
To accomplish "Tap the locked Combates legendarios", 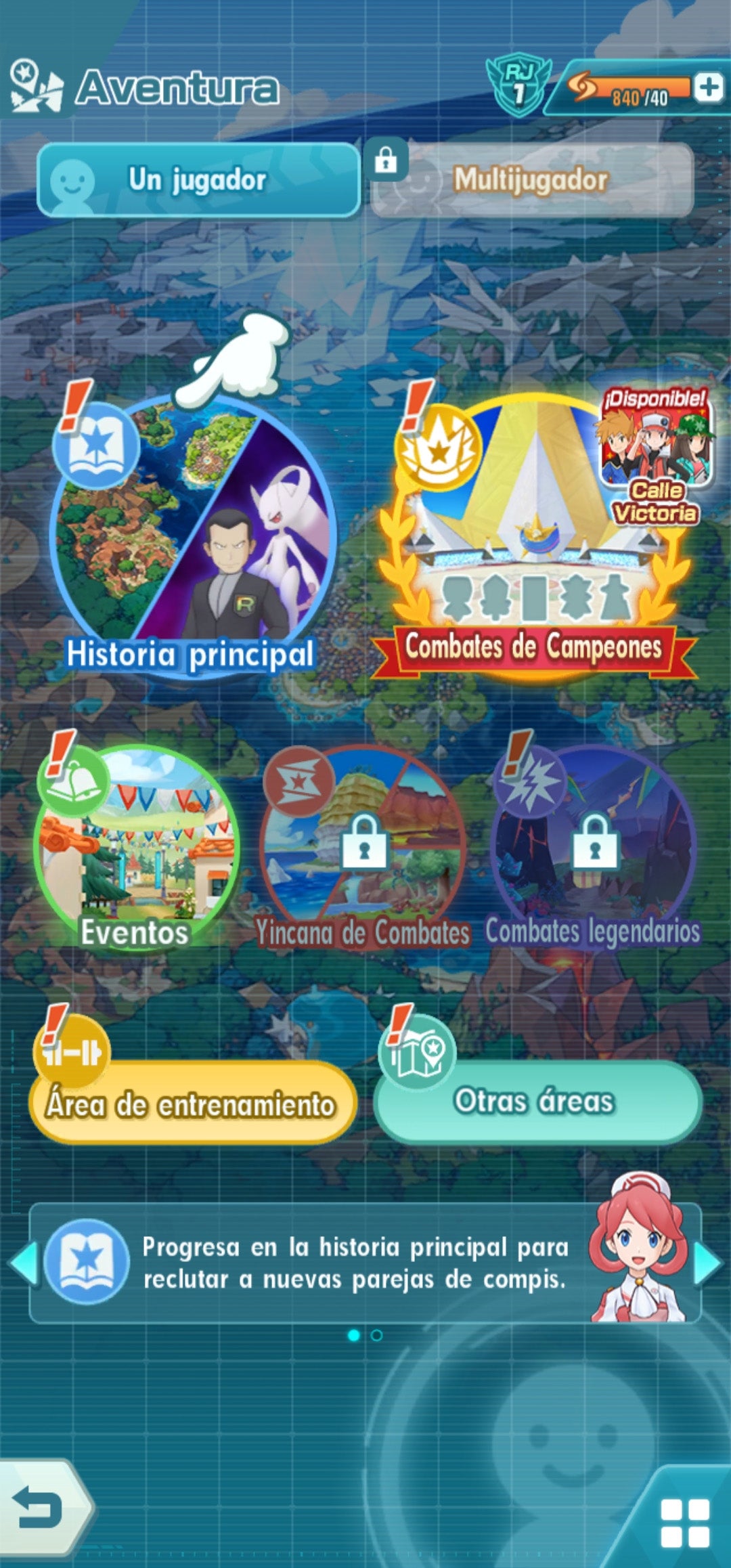I will [594, 846].
